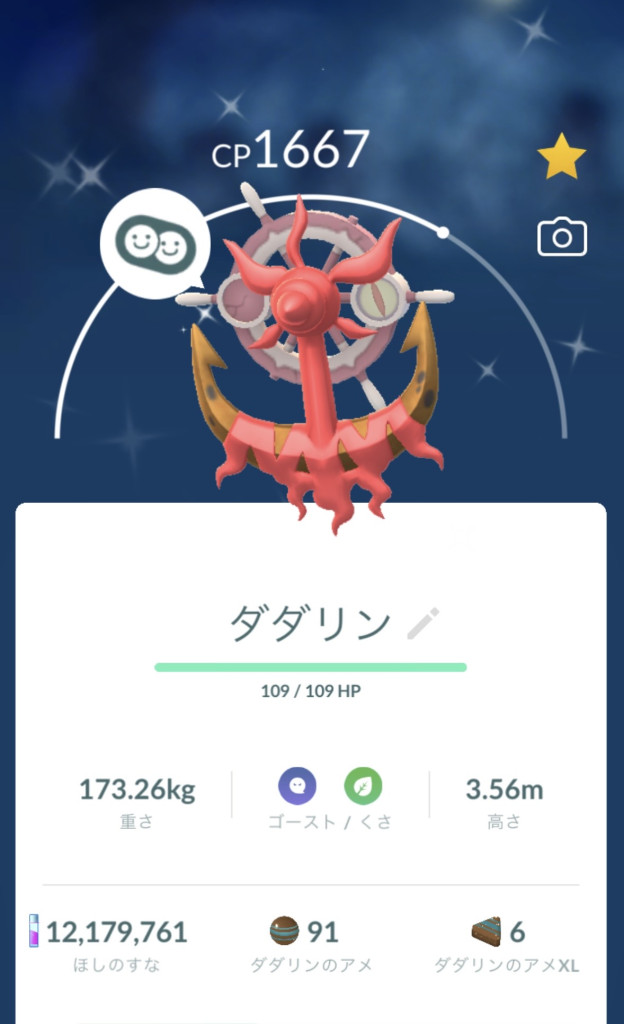Tap the buddy smiley faces bubble
This screenshot has width=624, height=1024.
pyautogui.click(x=155, y=243)
